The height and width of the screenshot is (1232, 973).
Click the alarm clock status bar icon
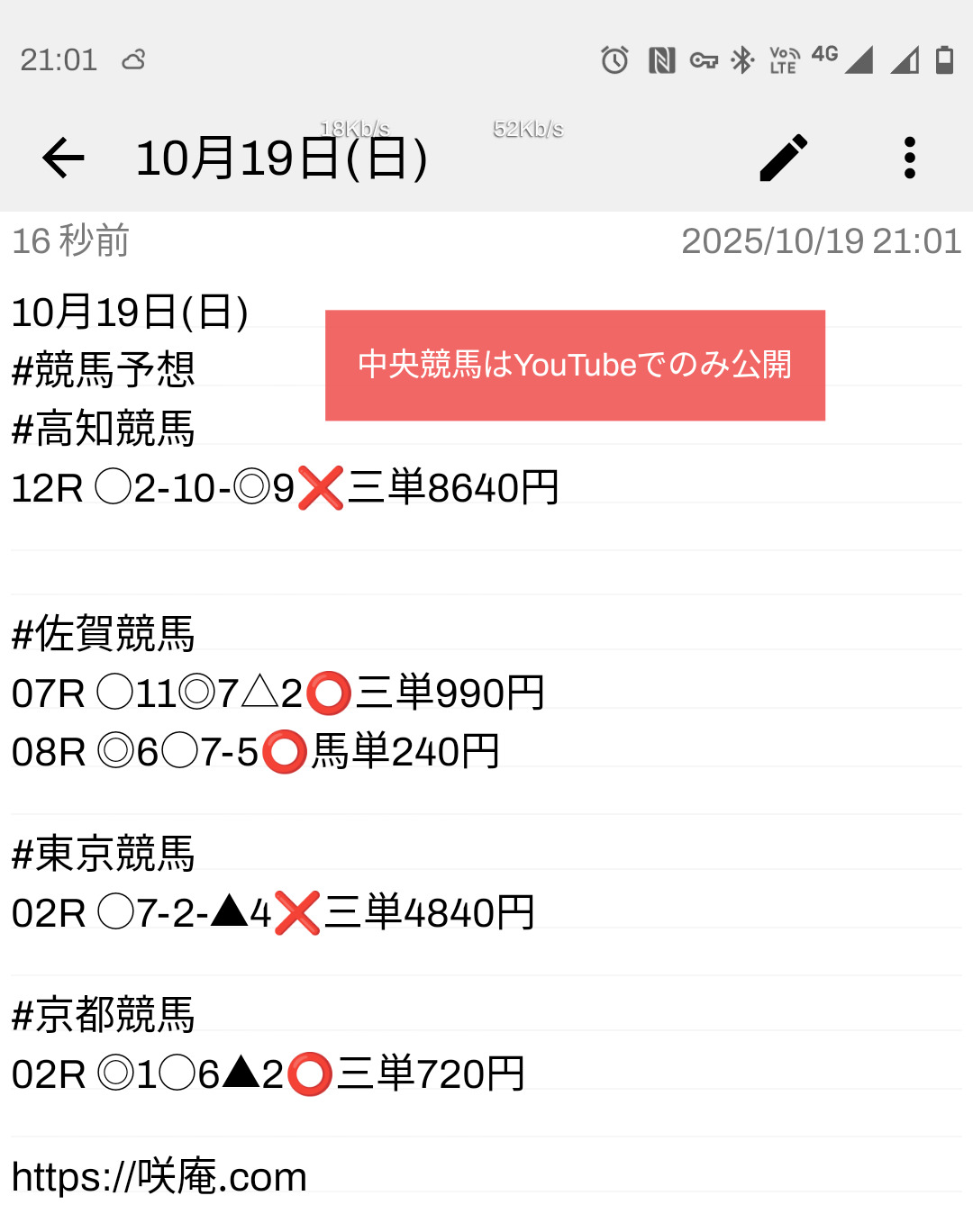coord(614,59)
